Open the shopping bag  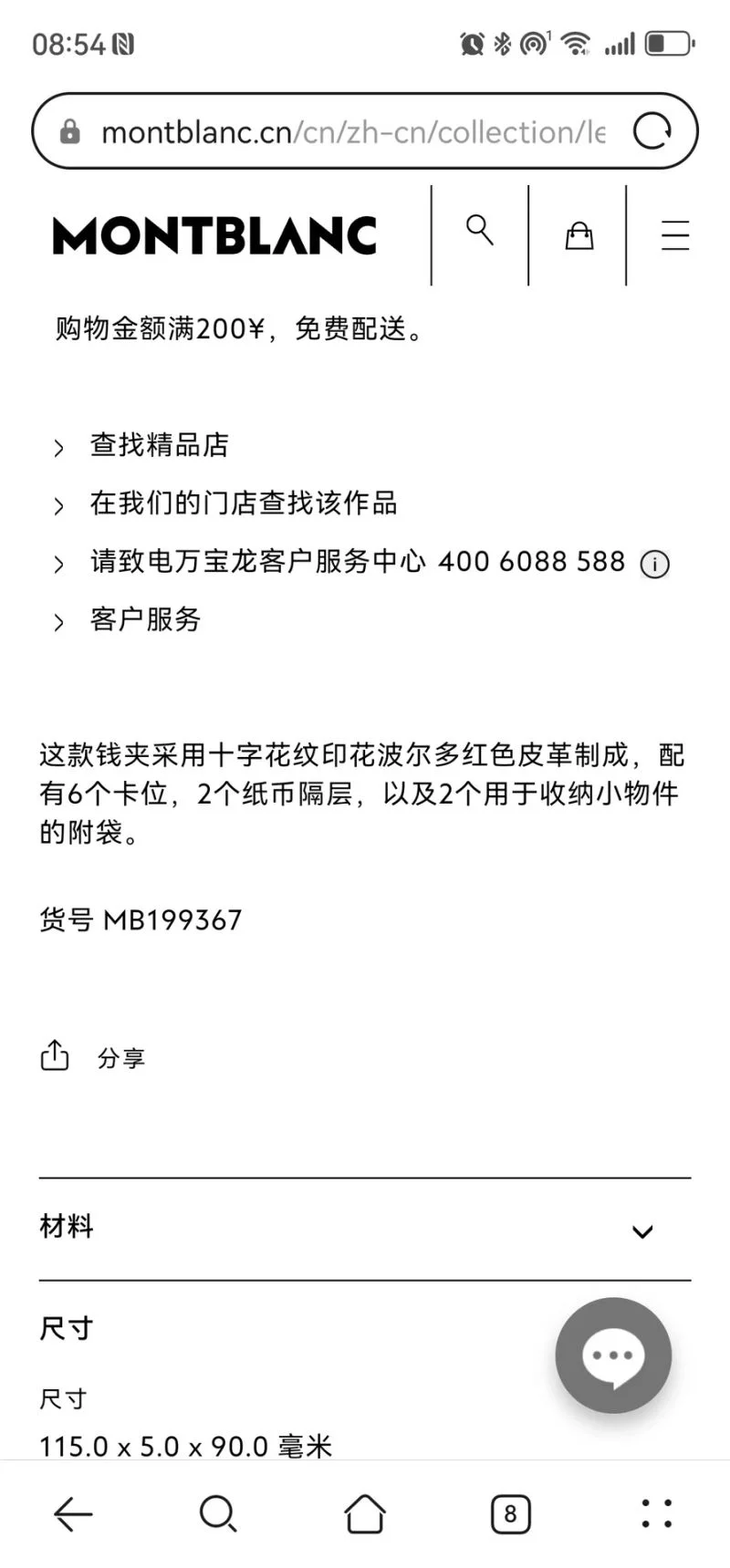(579, 235)
